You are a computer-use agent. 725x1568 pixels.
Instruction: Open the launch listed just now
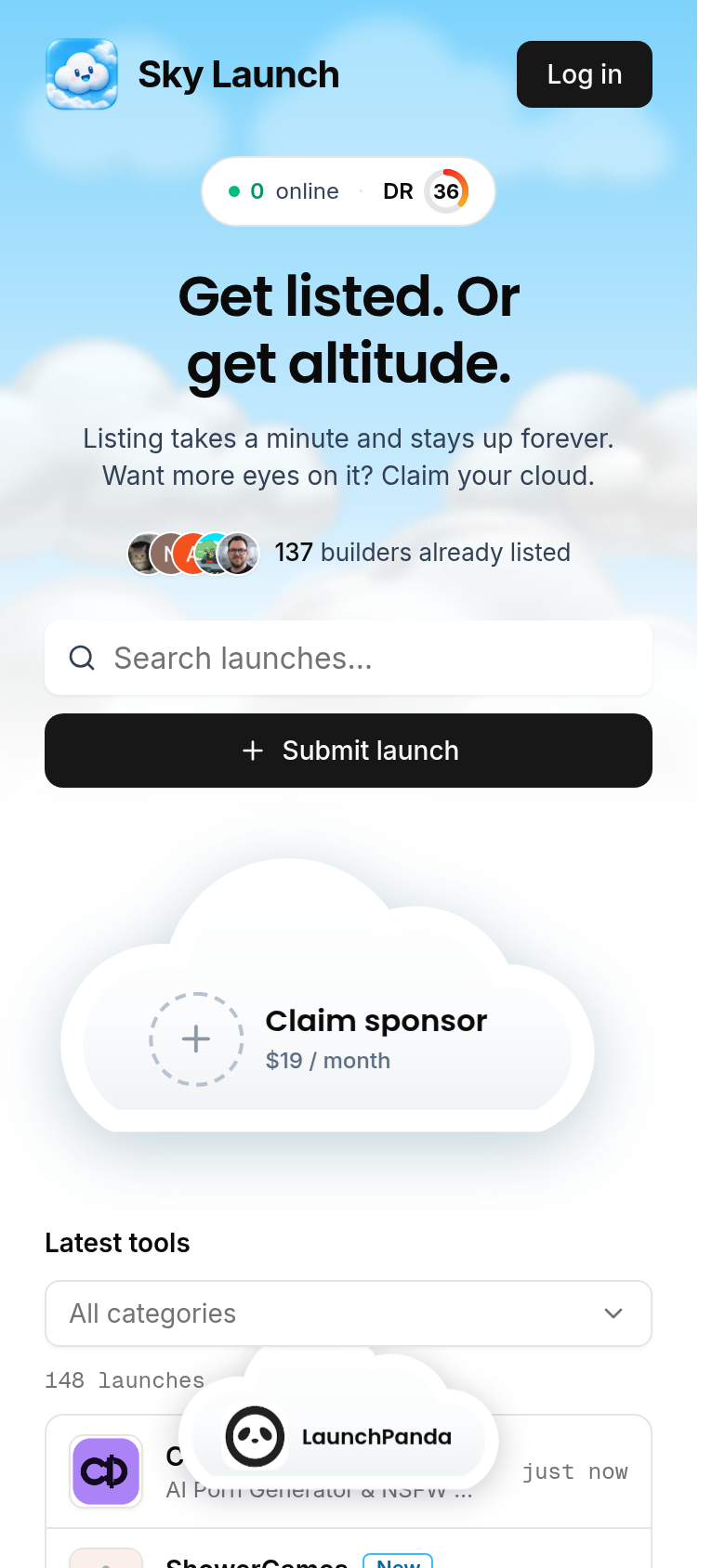pyautogui.click(x=349, y=1471)
